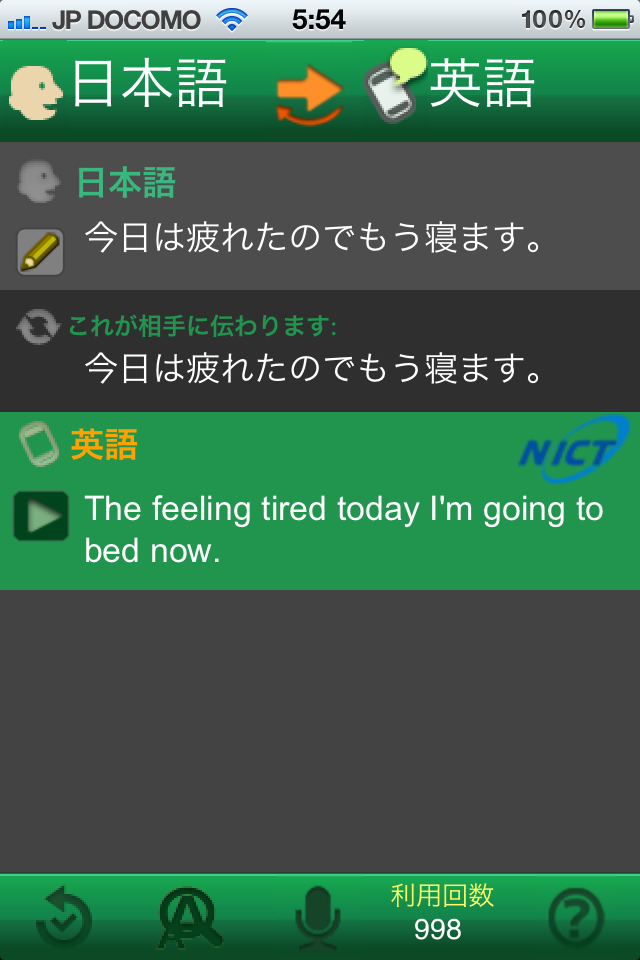The image size is (640, 960).
Task: Select 日本語 as the source language
Action: pos(120,85)
